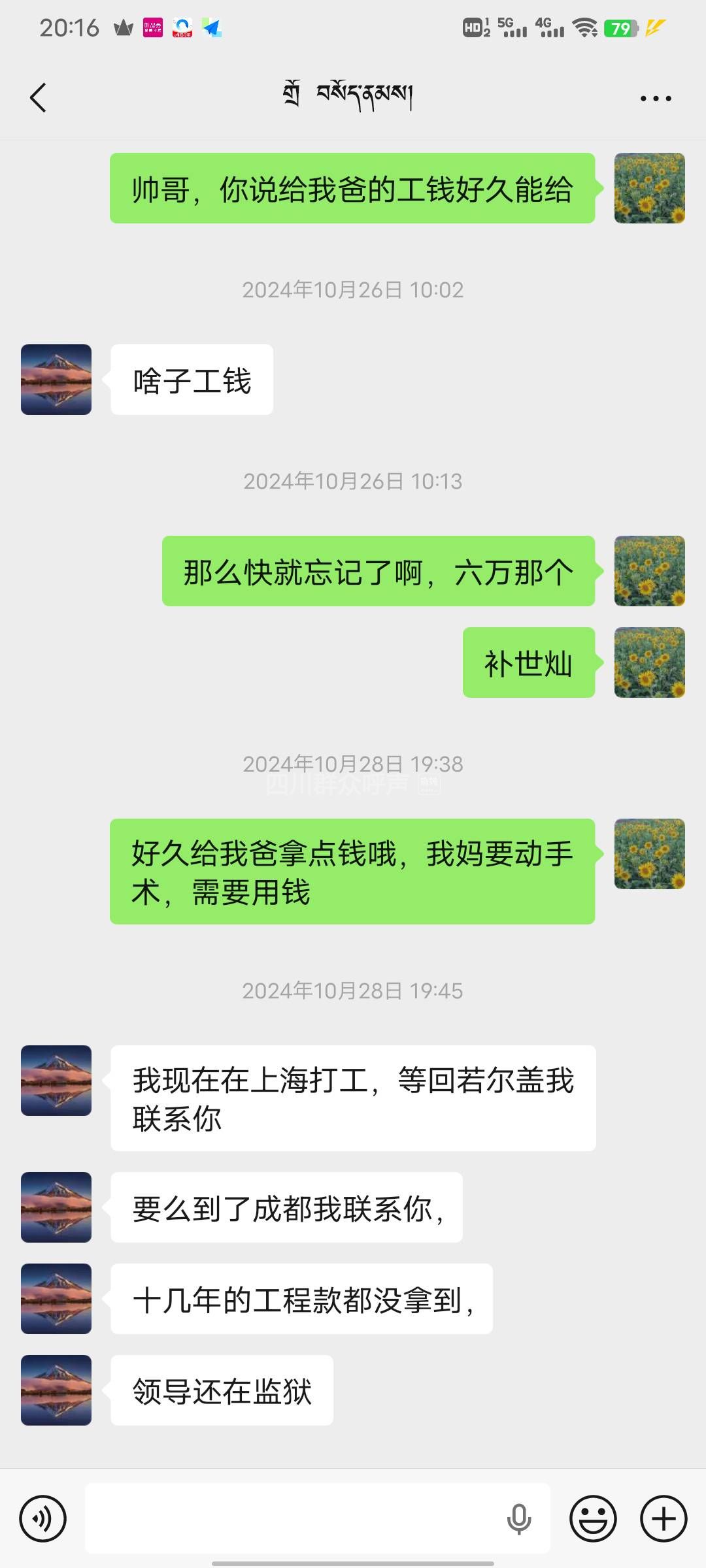The height and width of the screenshot is (1568, 706).
Task: Switch to voice message input
Action: [x=43, y=1518]
